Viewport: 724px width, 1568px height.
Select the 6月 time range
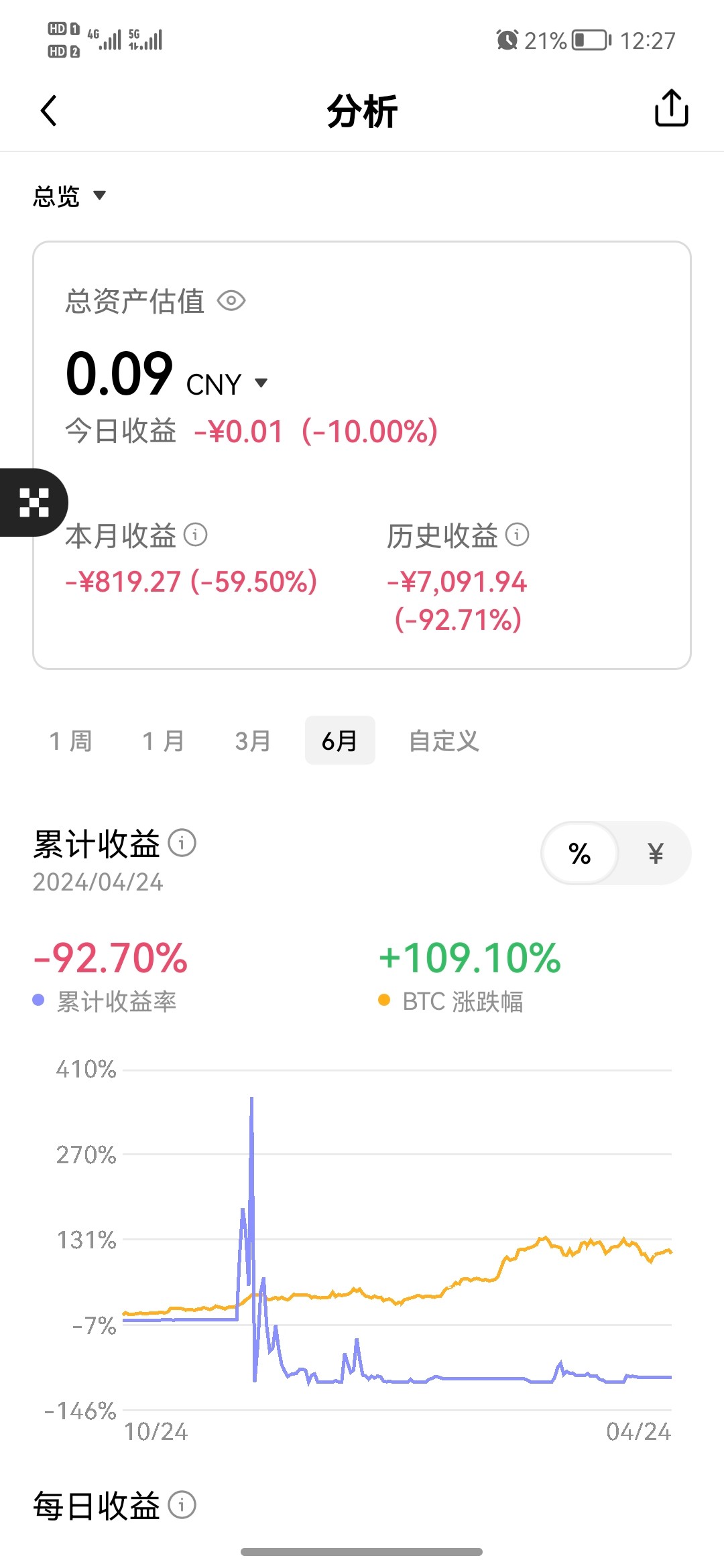[x=339, y=740]
